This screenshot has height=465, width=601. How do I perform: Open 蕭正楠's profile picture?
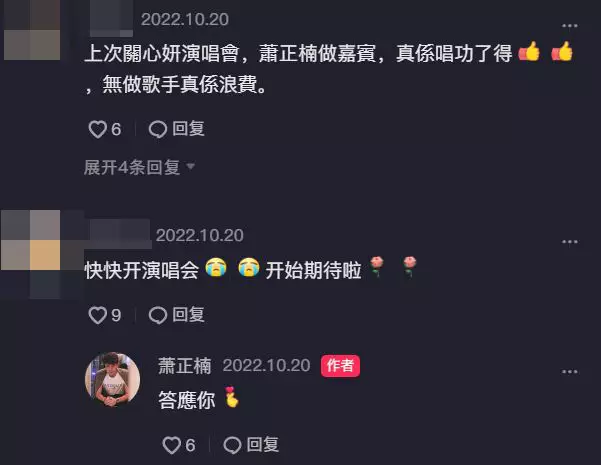(x=111, y=379)
